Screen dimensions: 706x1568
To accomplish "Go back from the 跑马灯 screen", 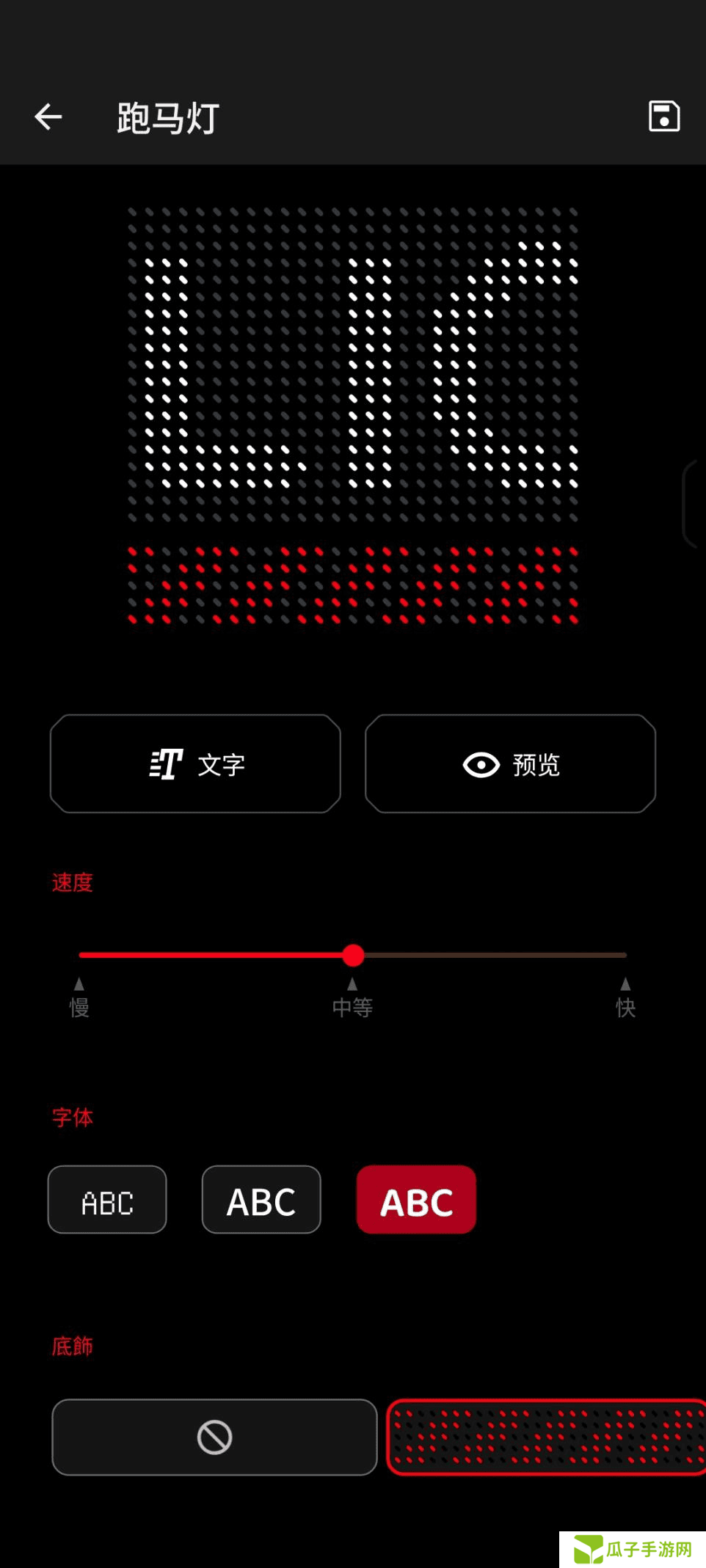I will (x=48, y=117).
